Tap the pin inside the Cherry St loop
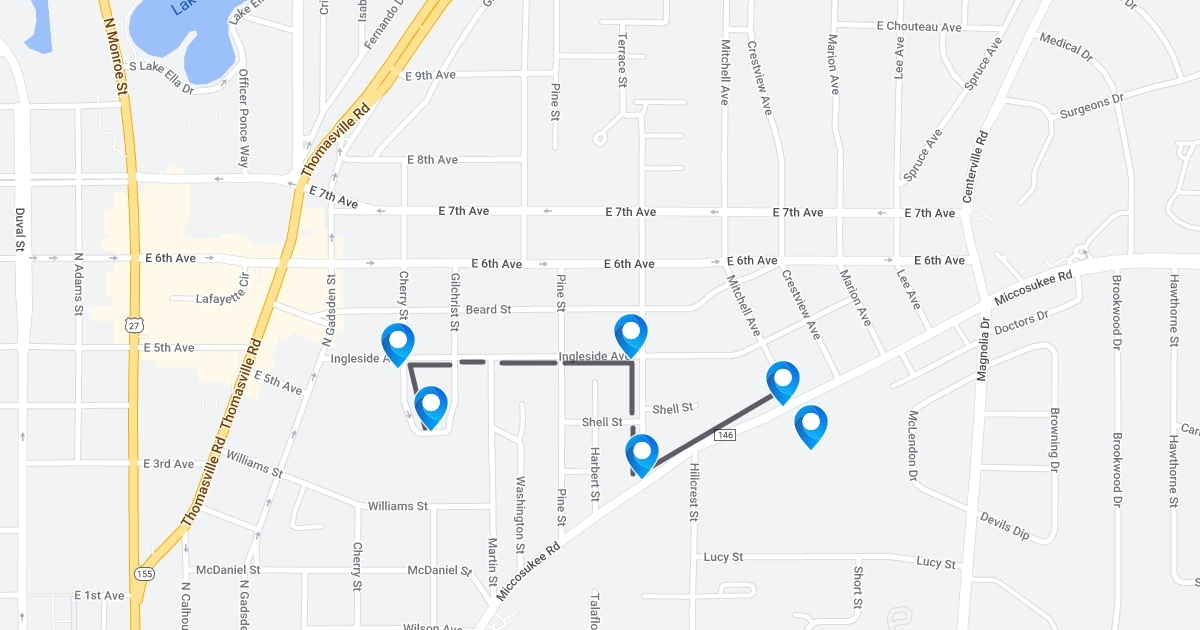1200x630 pixels. [431, 404]
